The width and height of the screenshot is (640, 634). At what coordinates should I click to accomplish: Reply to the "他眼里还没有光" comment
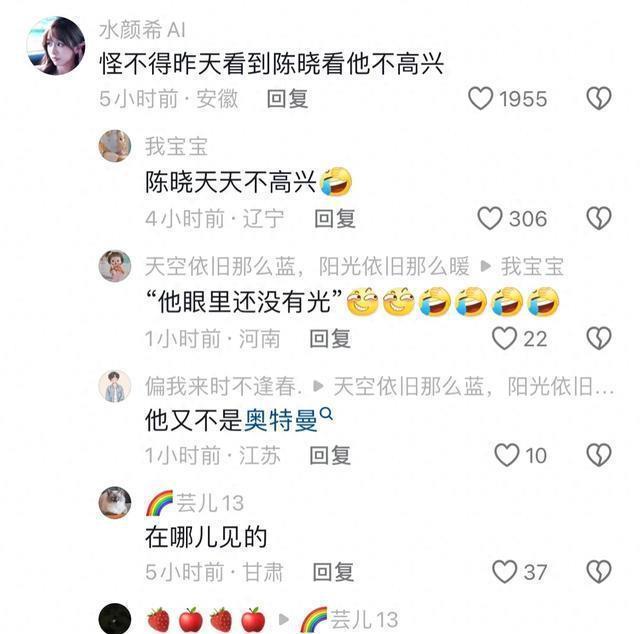330,339
